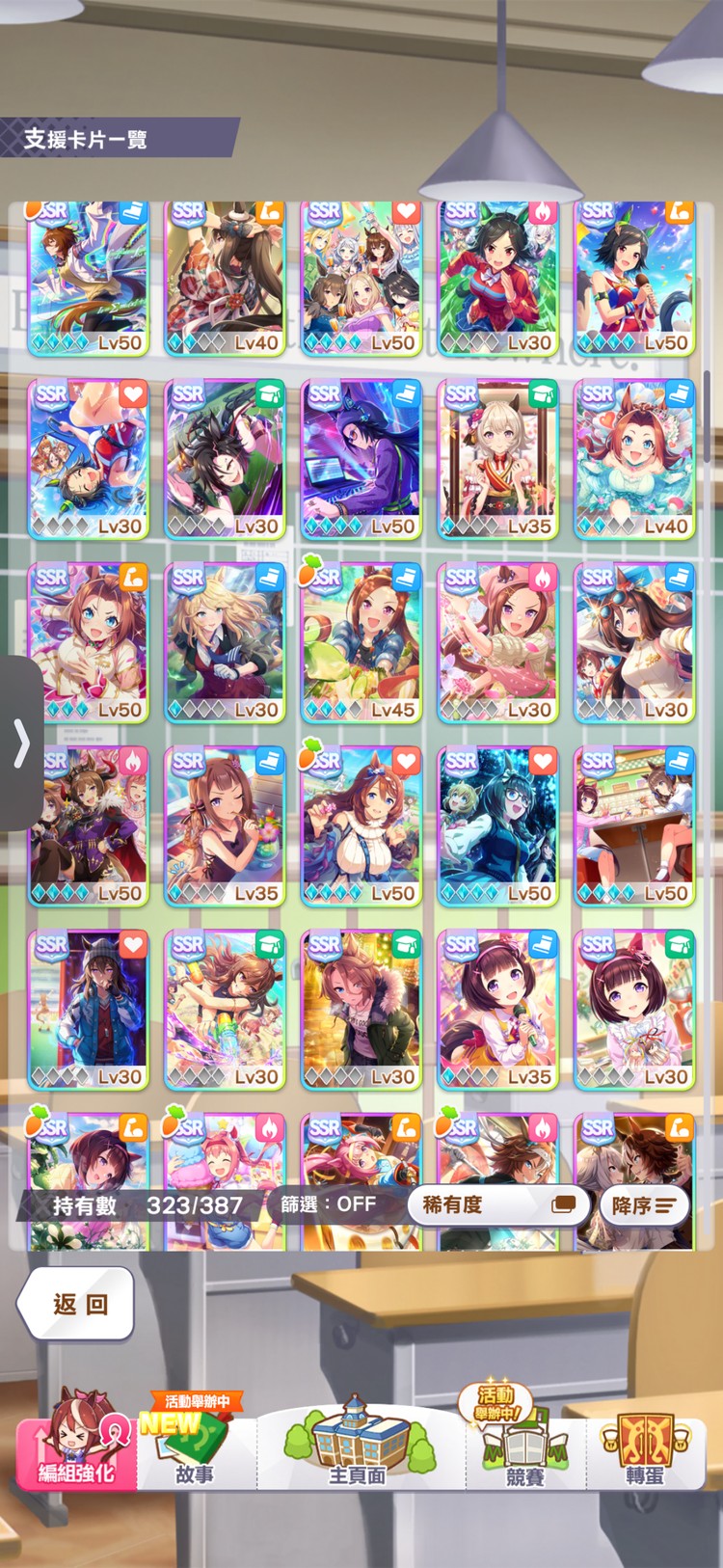
Task: Open the Lv40 card with kimono girl
Action: tap(225, 278)
